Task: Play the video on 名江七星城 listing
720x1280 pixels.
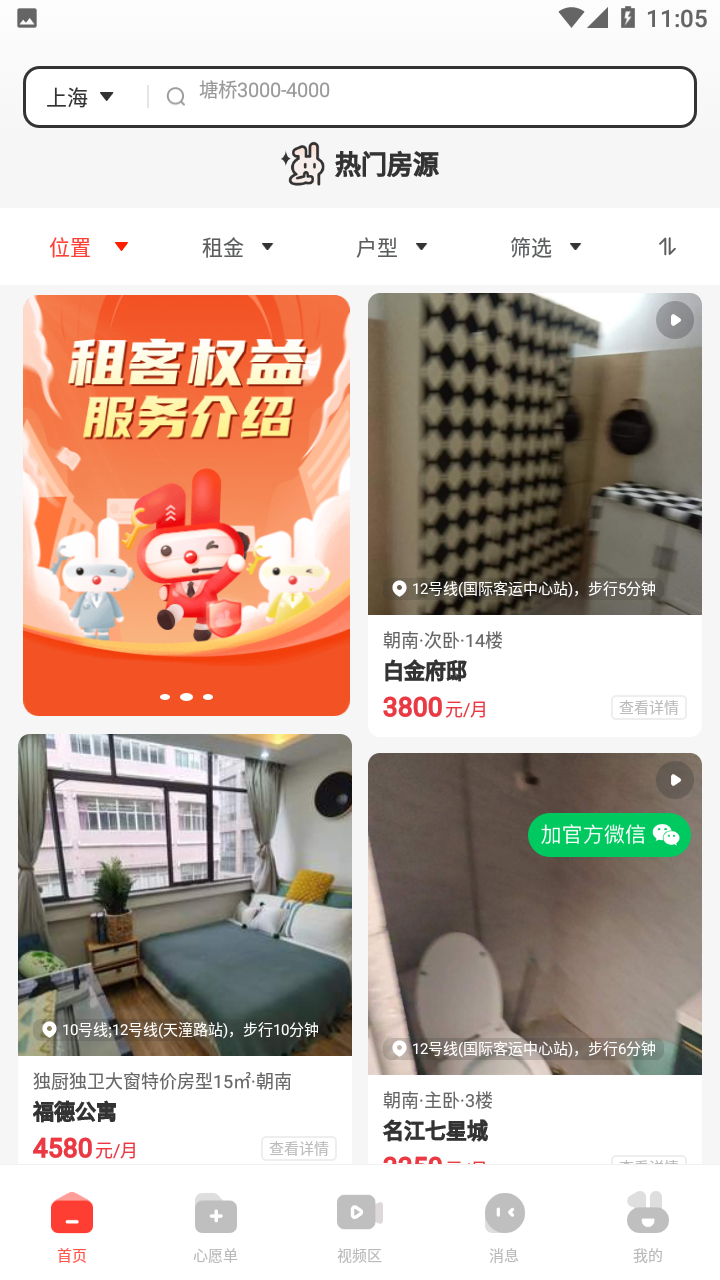Action: click(x=675, y=780)
